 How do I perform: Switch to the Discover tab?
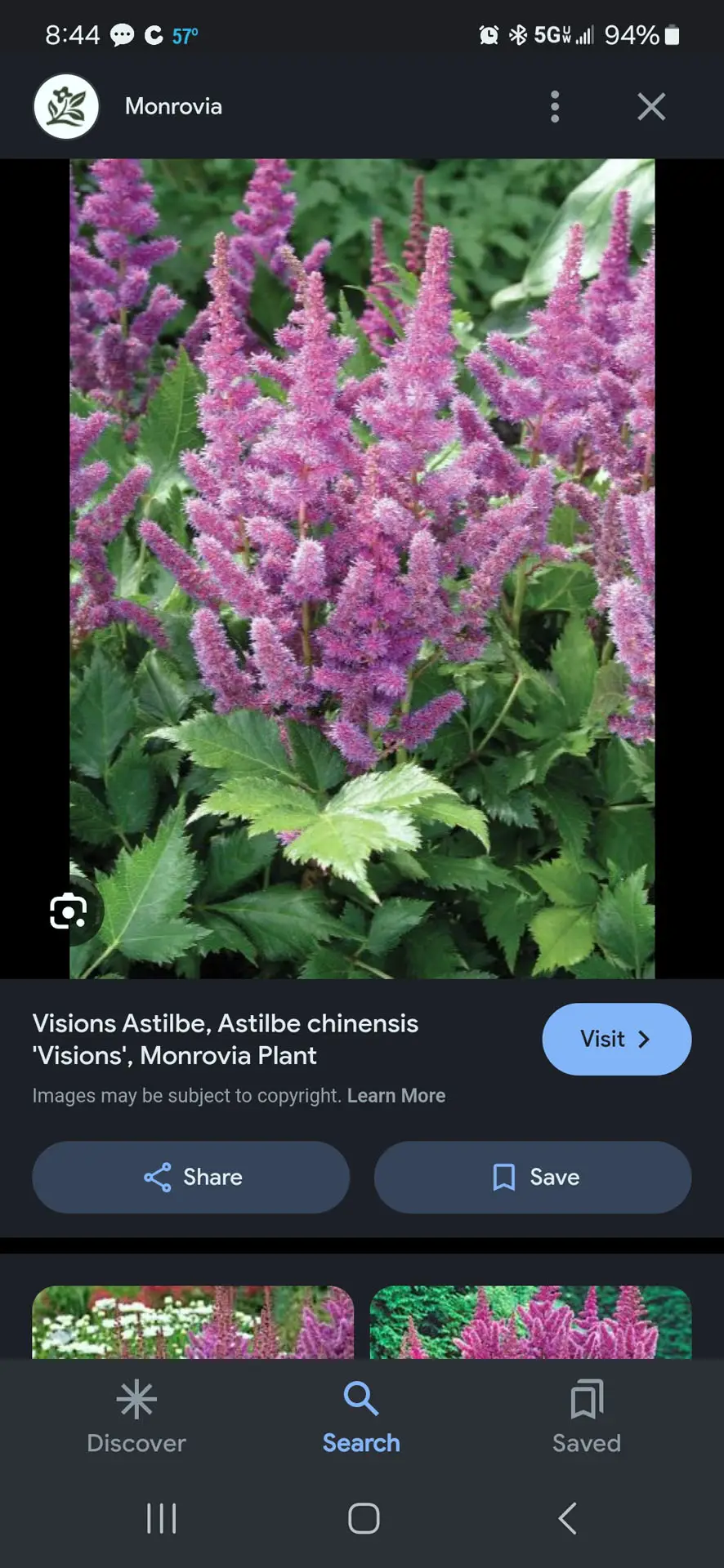tap(136, 1417)
